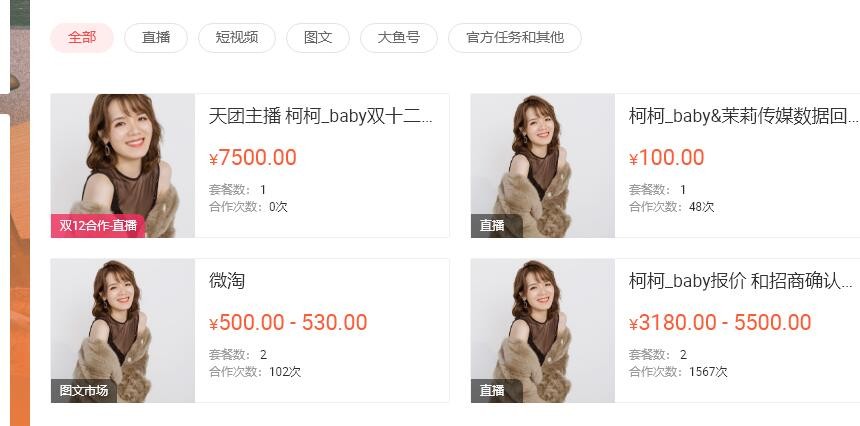Open the 柯柯_baby报价 和招商确认 card

pyautogui.click(x=740, y=281)
